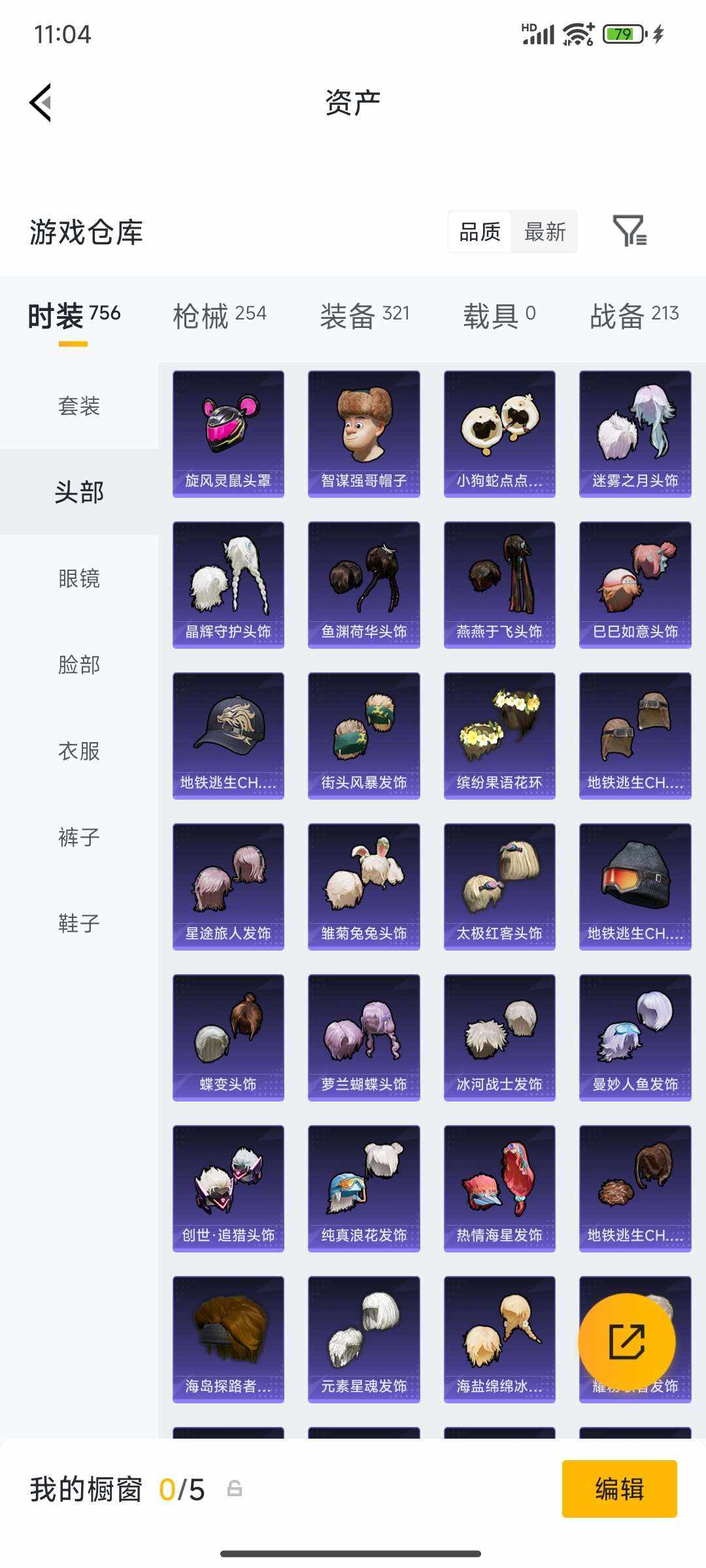Viewport: 706px width, 1568px height.
Task: Open the 套装 category
Action: (78, 406)
